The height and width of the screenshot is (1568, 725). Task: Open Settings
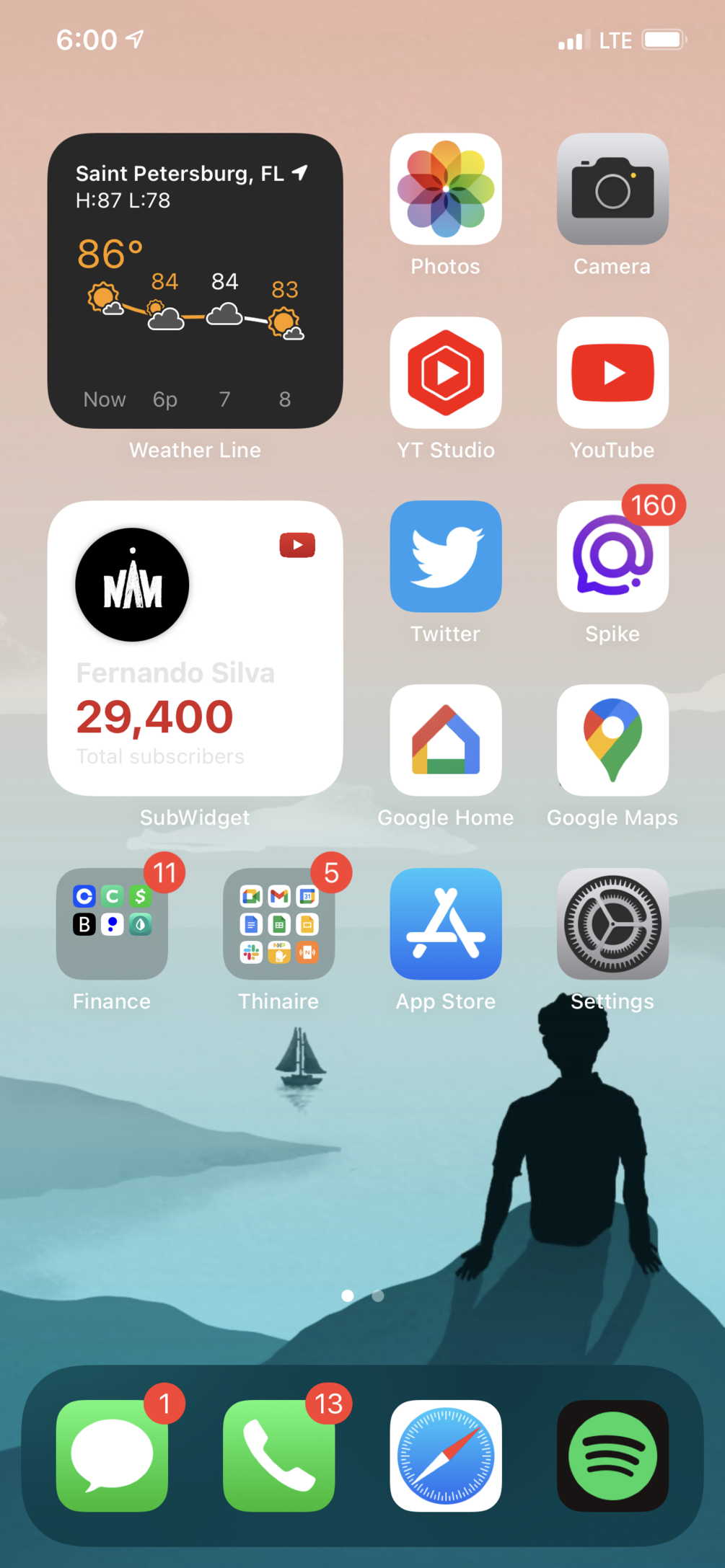point(612,923)
